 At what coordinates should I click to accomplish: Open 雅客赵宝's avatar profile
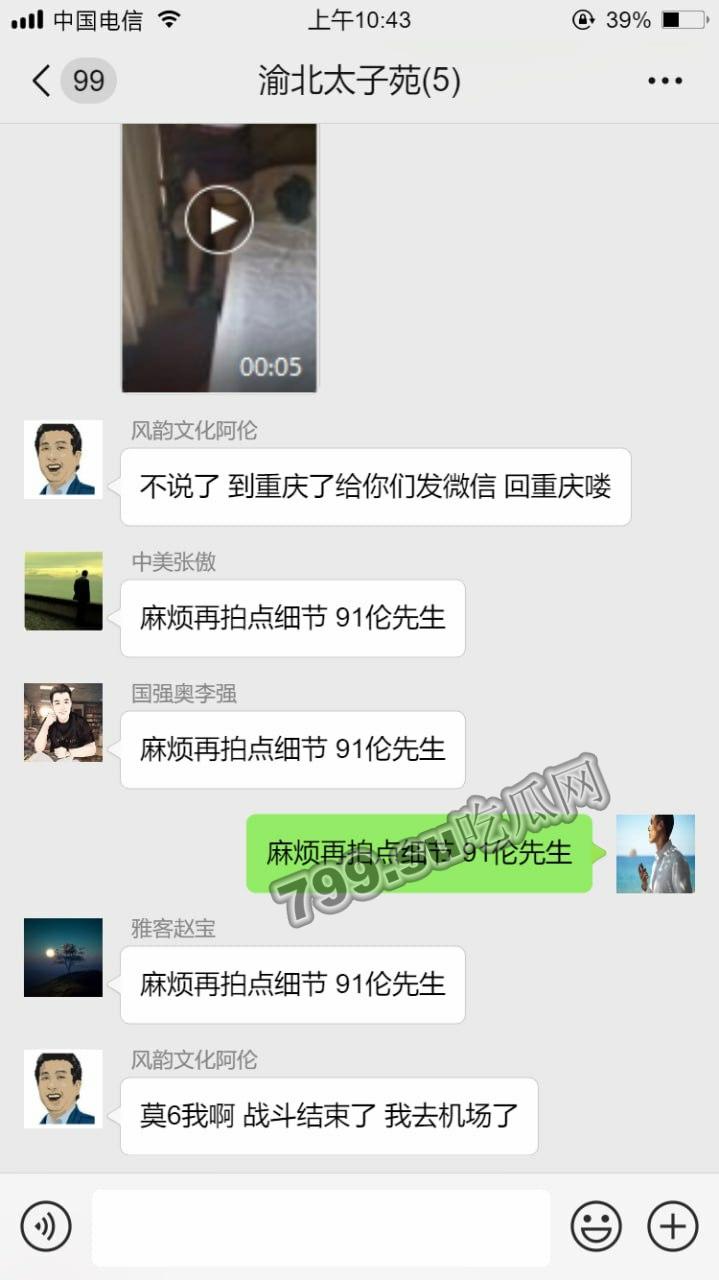click(63, 957)
